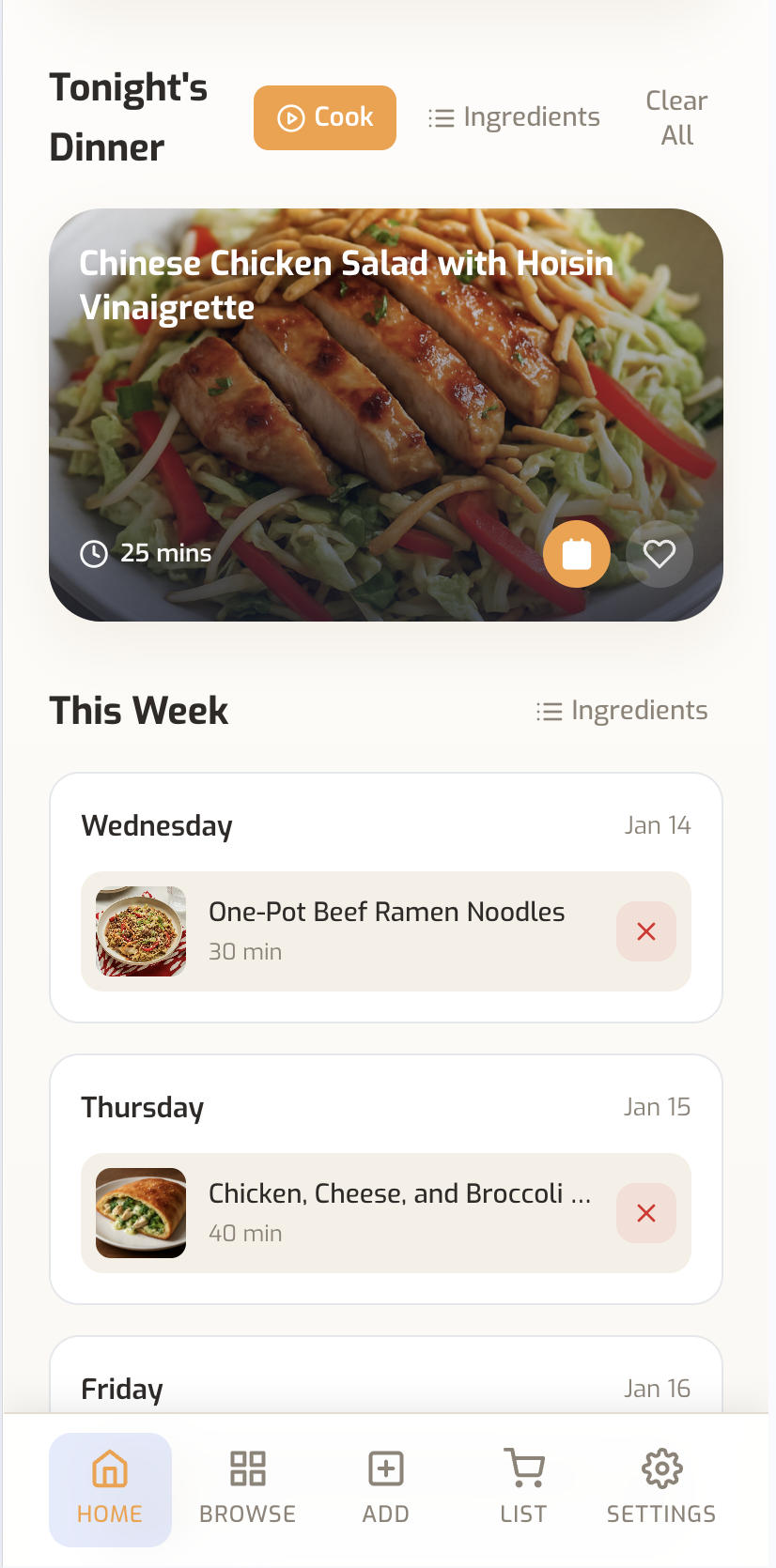Click the clock icon next to 25 mins

pyautogui.click(x=93, y=554)
